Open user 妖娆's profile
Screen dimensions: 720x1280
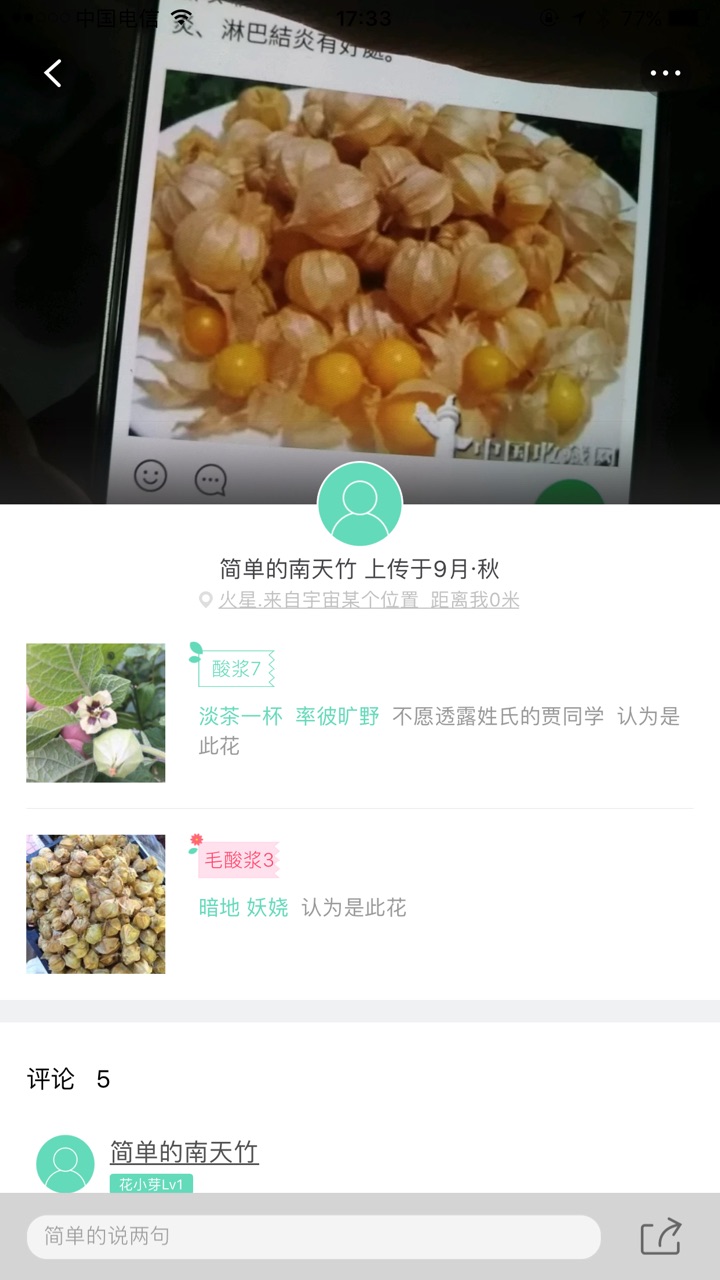pyautogui.click(x=268, y=908)
